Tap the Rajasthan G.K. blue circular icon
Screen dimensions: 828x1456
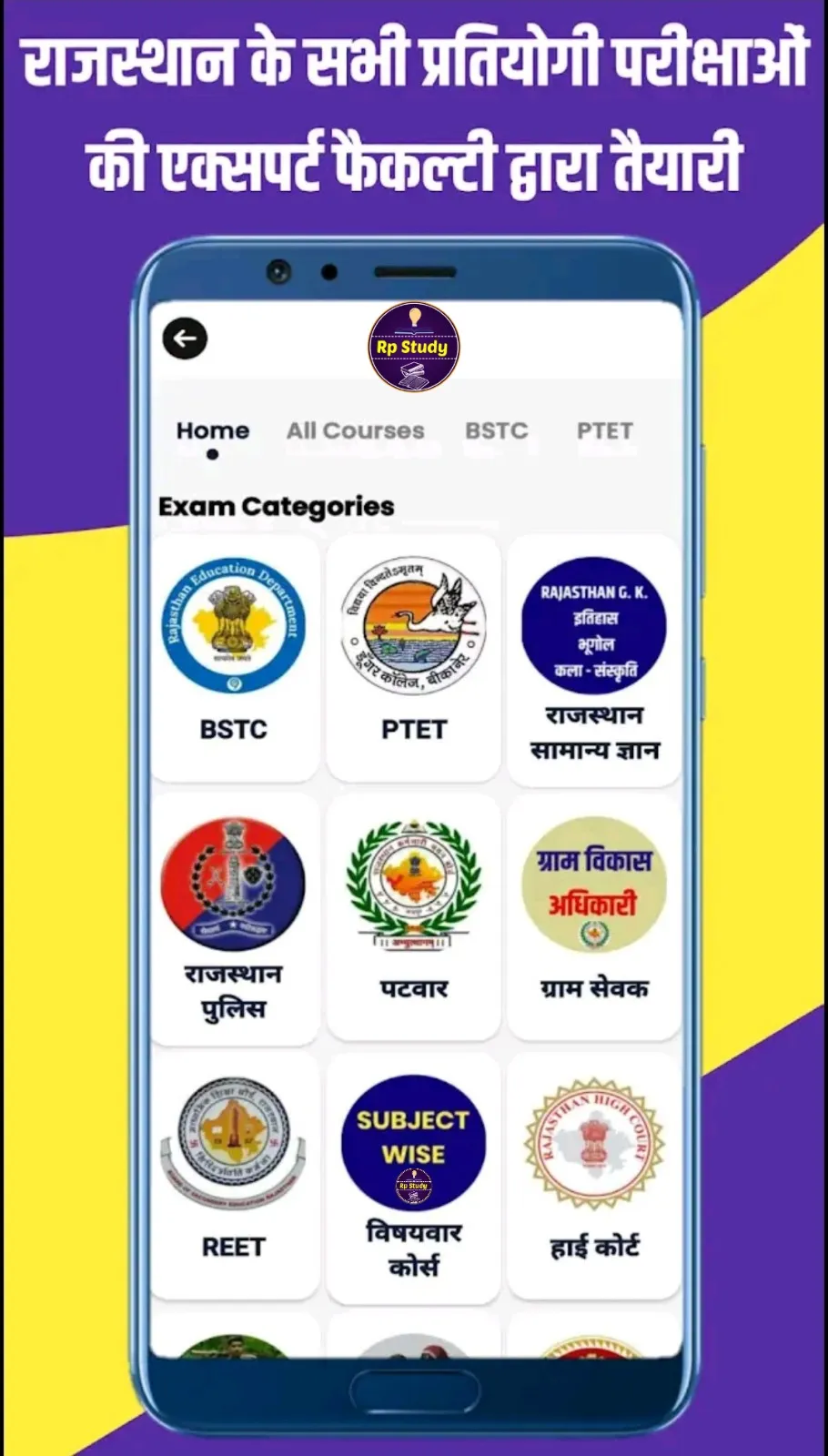tap(593, 623)
